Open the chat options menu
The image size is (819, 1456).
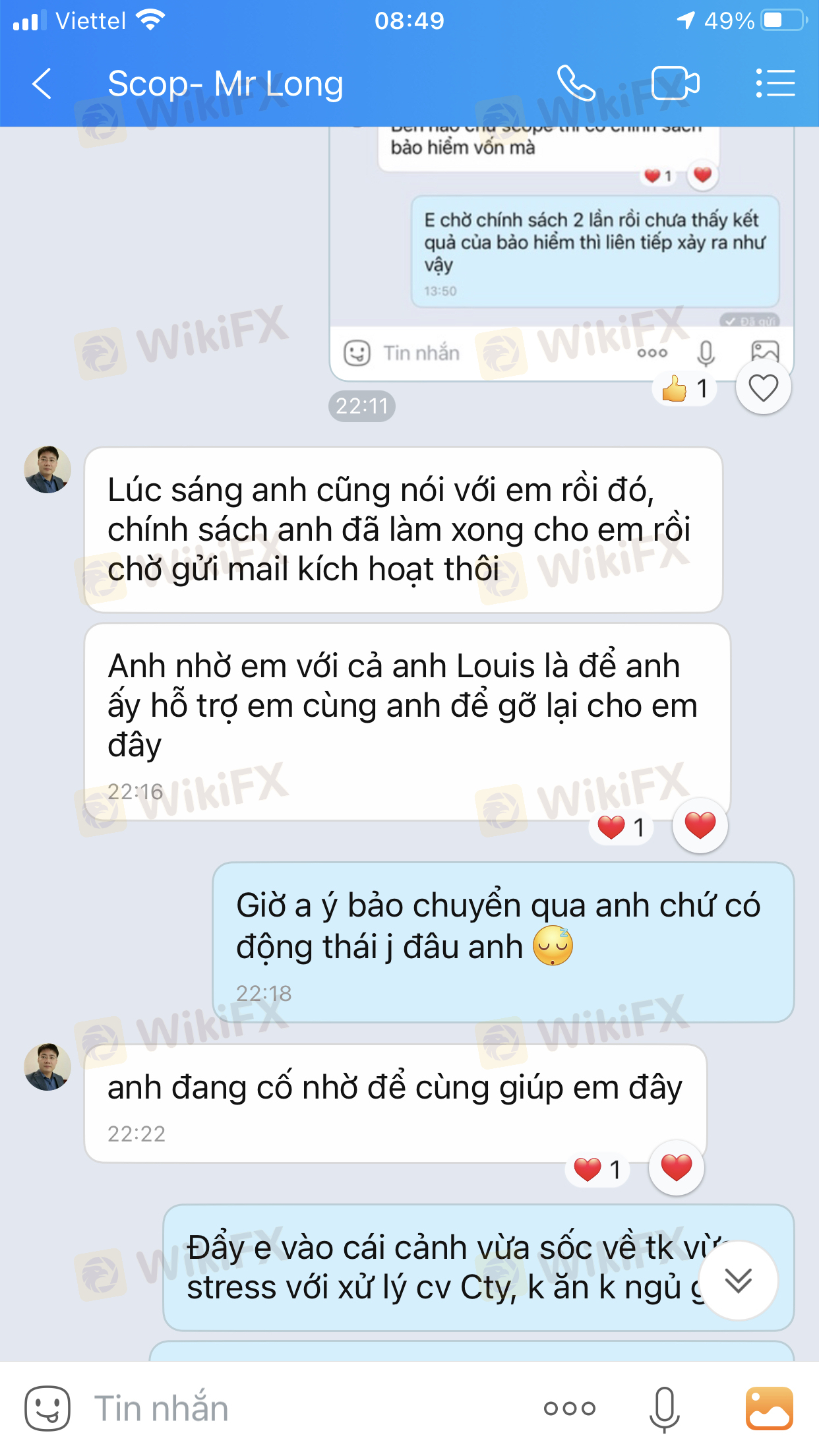[775, 84]
